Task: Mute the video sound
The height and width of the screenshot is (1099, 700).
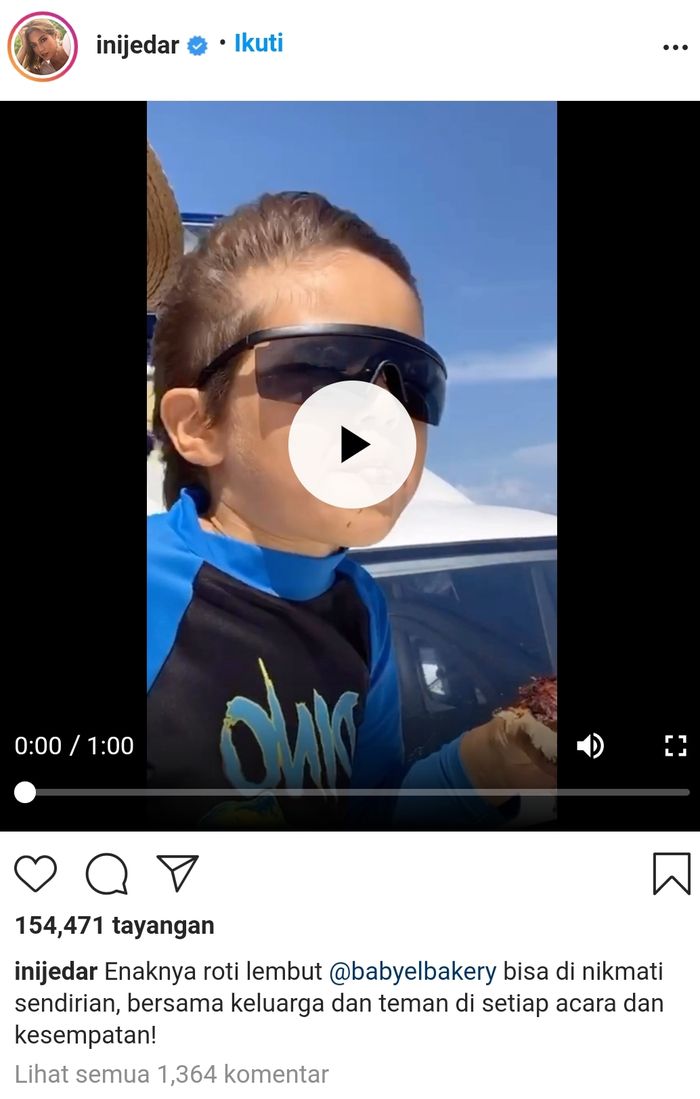Action: [x=590, y=745]
